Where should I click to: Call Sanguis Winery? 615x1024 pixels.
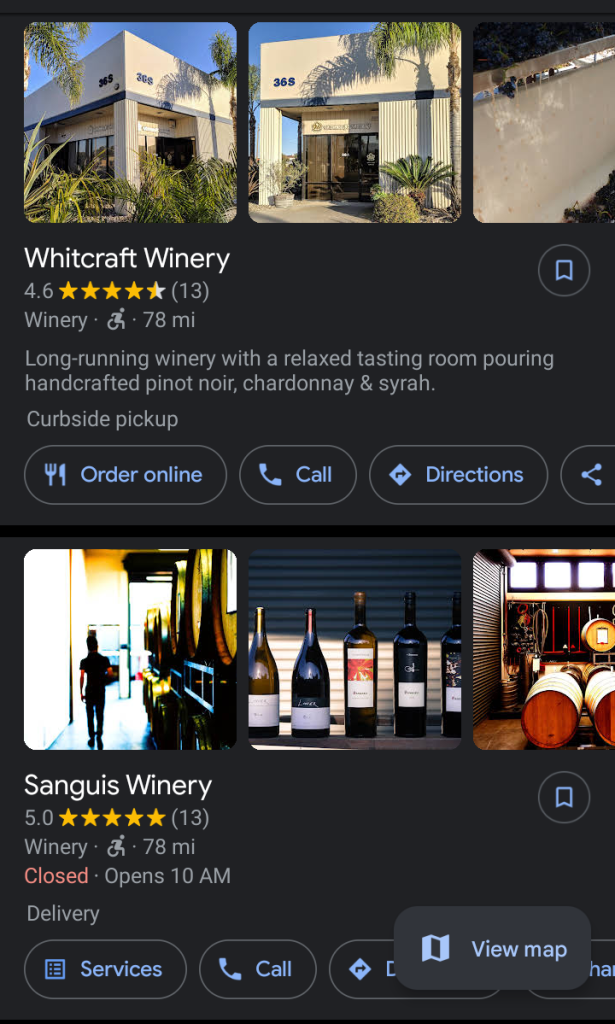point(258,969)
